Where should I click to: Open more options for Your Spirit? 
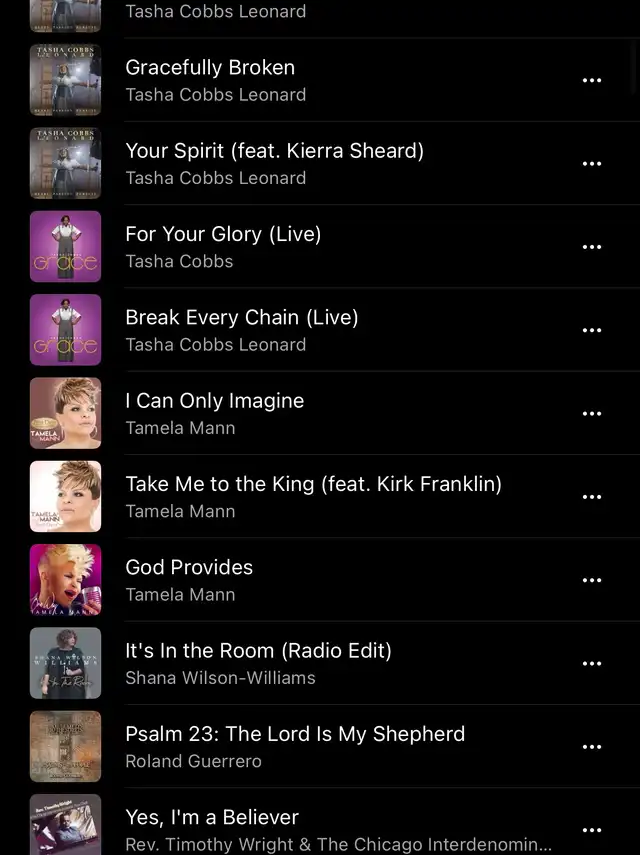(x=592, y=163)
